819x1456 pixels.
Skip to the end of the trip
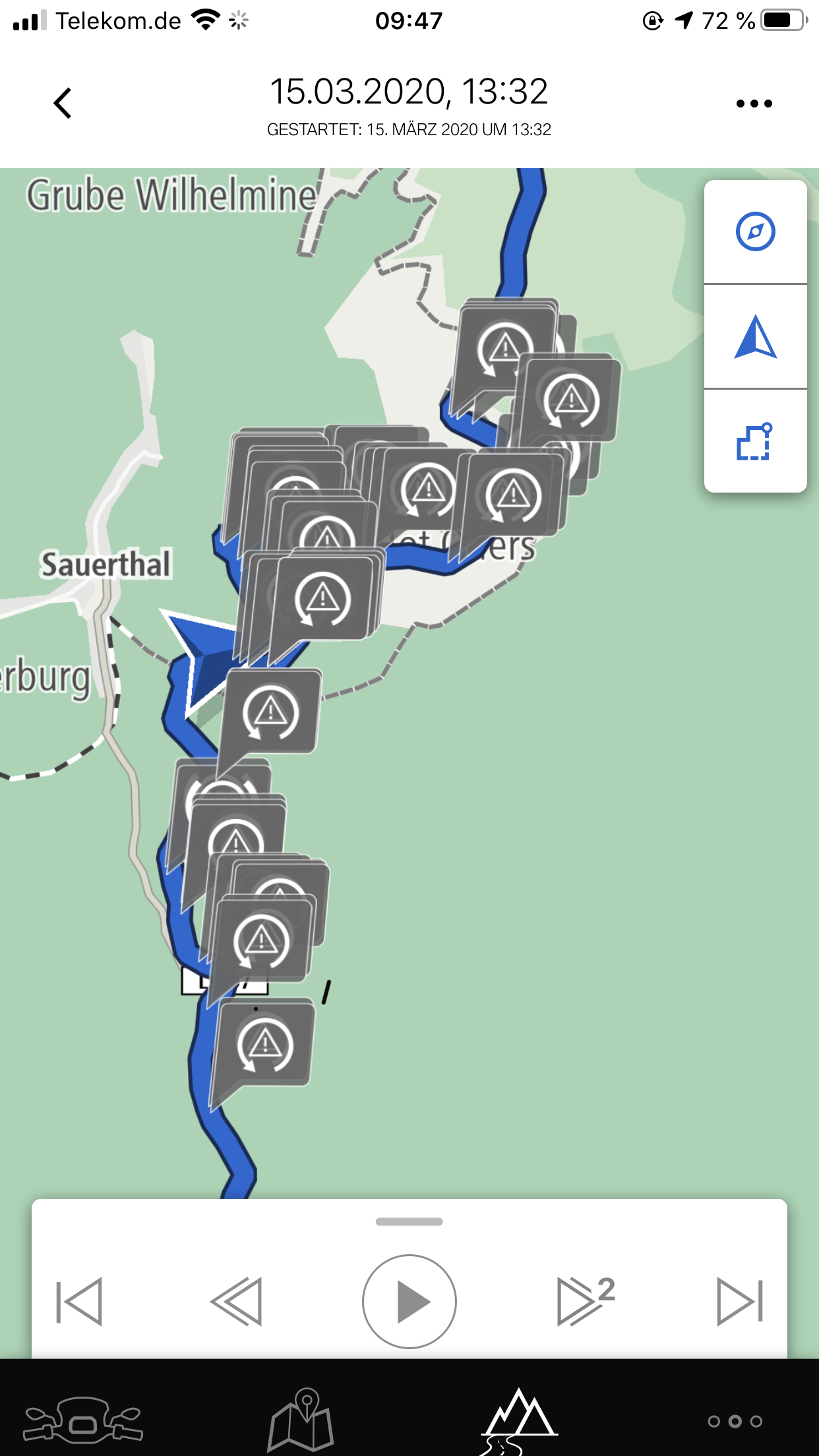pyautogui.click(x=740, y=1301)
